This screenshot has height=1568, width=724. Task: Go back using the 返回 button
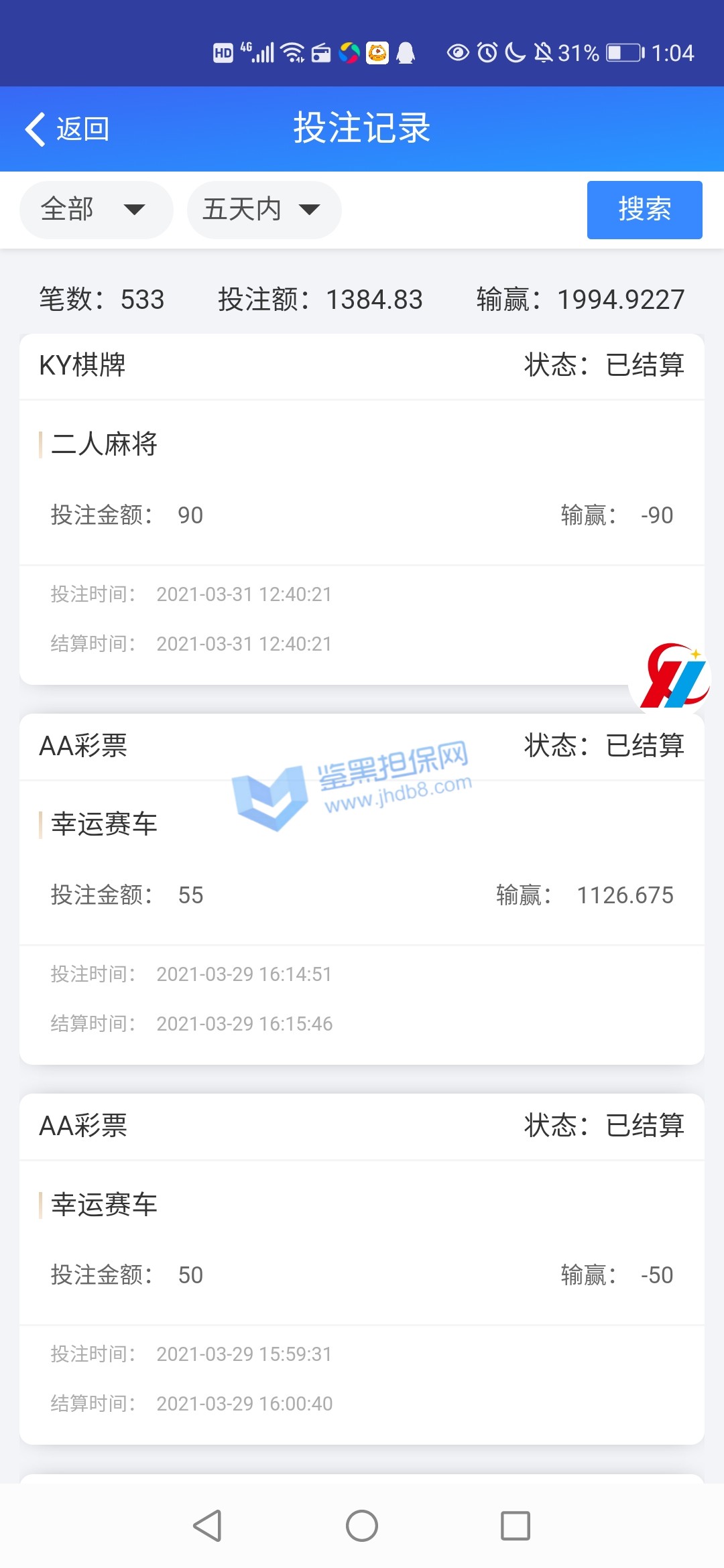[67, 129]
